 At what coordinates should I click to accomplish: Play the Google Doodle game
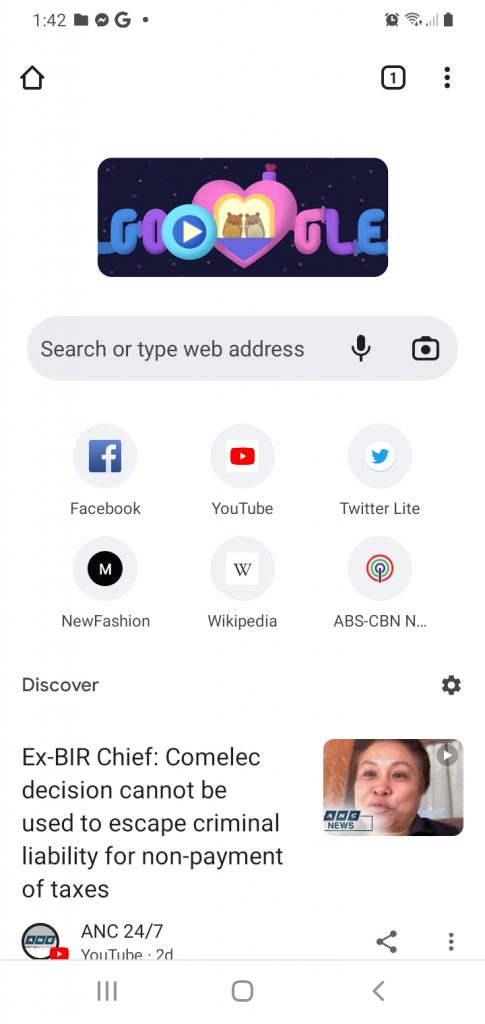pos(189,231)
